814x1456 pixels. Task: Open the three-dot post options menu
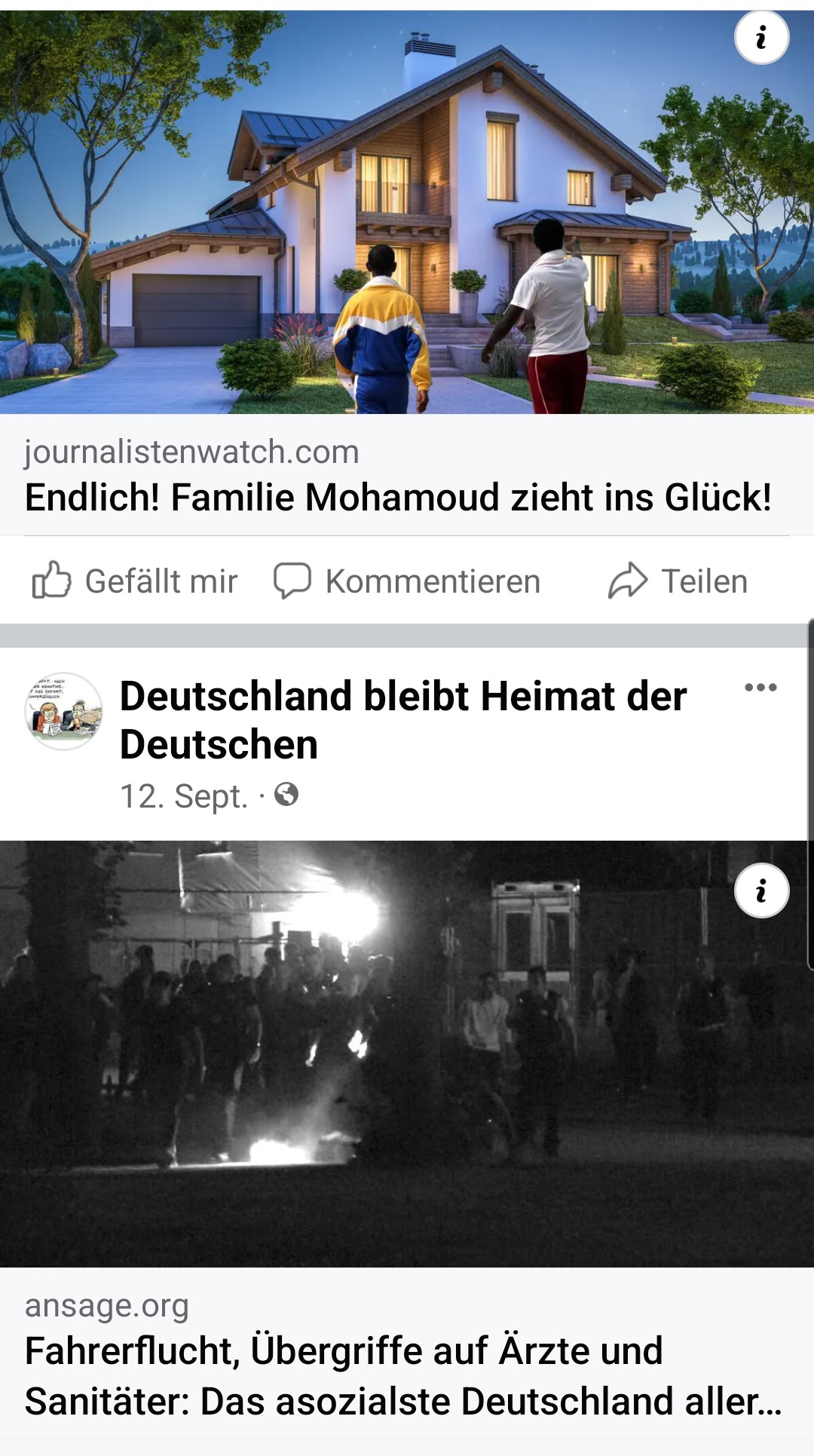pos(760,687)
